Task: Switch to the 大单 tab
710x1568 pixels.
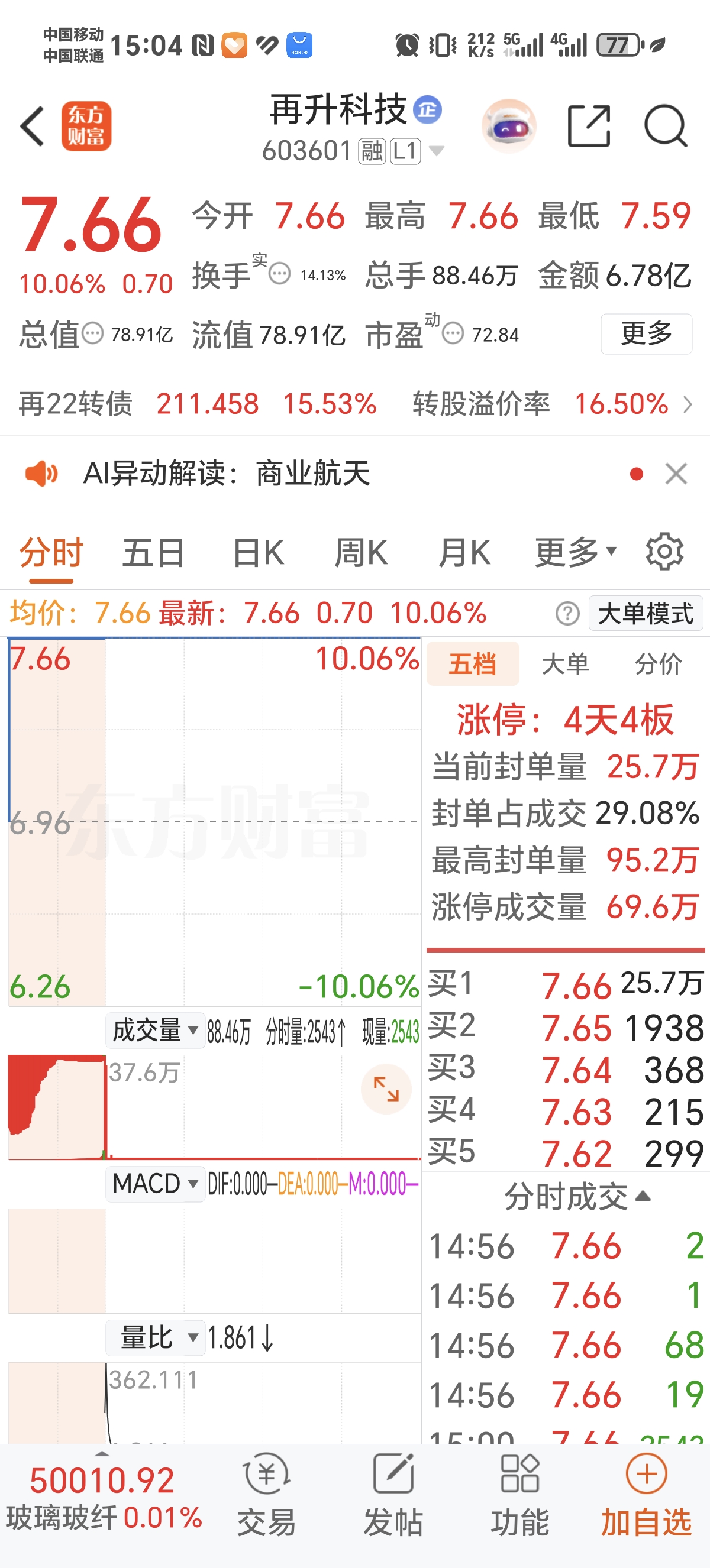Action: pyautogui.click(x=565, y=663)
